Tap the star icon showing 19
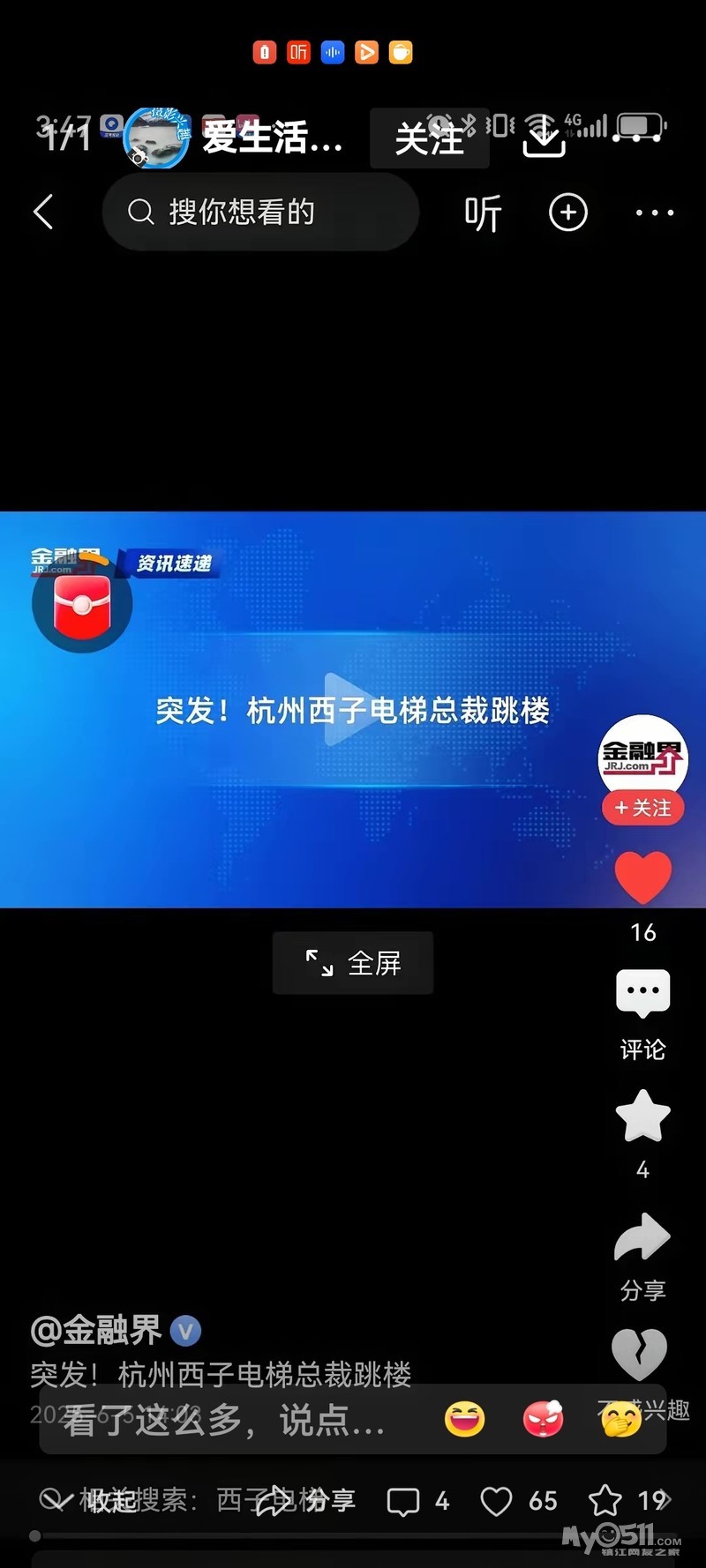This screenshot has width=706, height=1568. [605, 1501]
